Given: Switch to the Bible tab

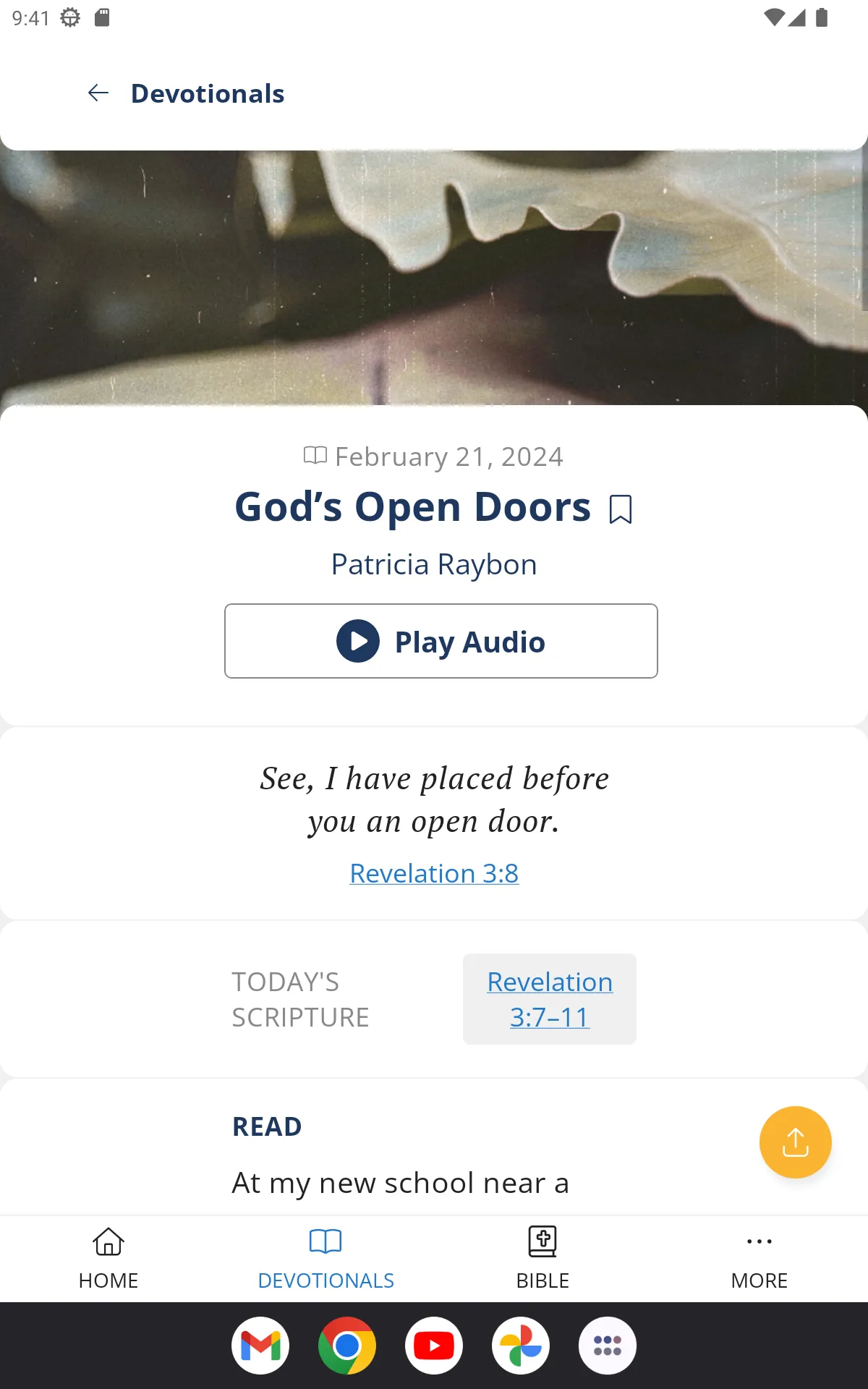Looking at the screenshot, I should coord(542,1259).
